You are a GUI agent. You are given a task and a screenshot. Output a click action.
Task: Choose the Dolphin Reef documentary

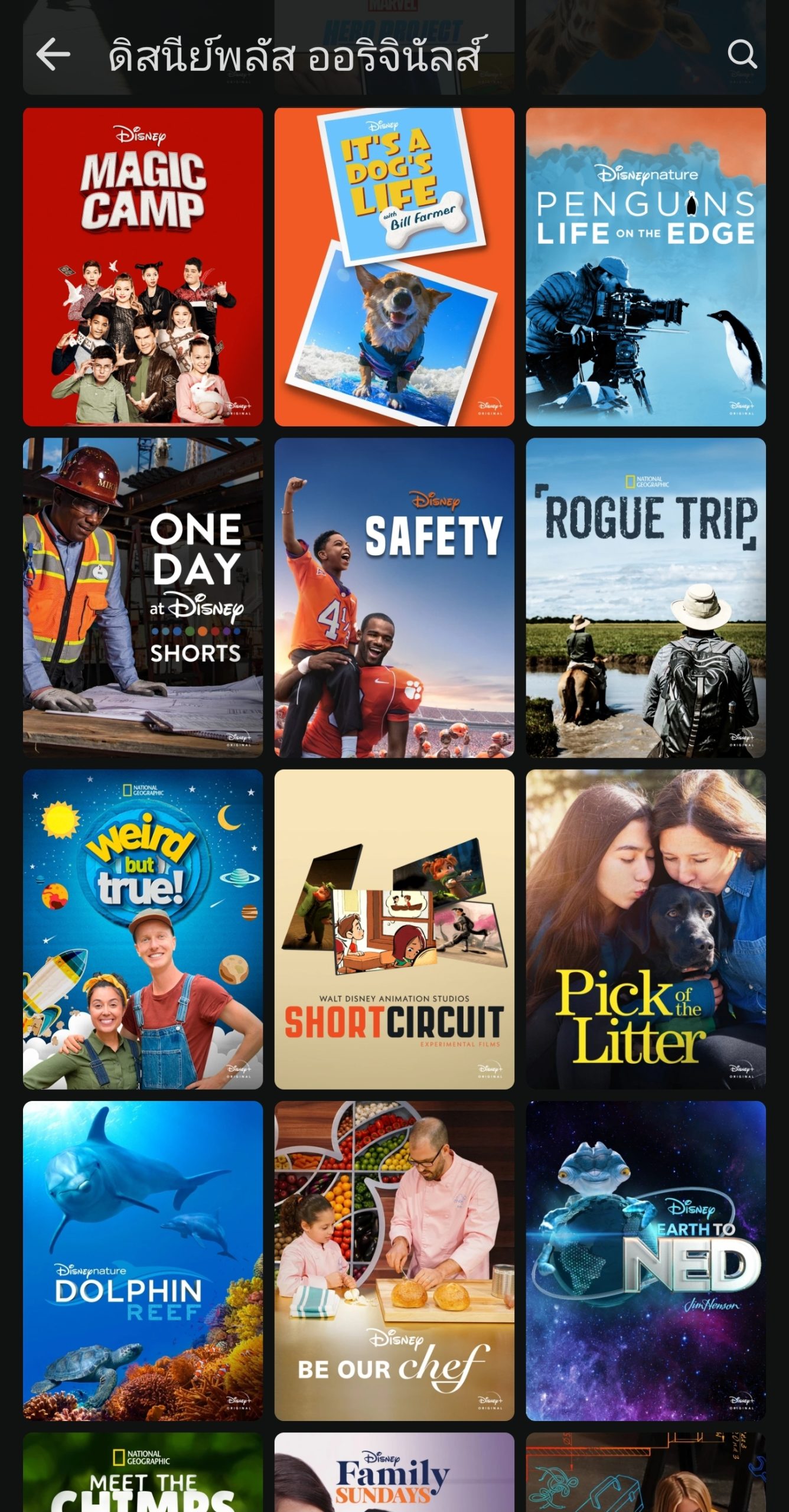[143, 1260]
